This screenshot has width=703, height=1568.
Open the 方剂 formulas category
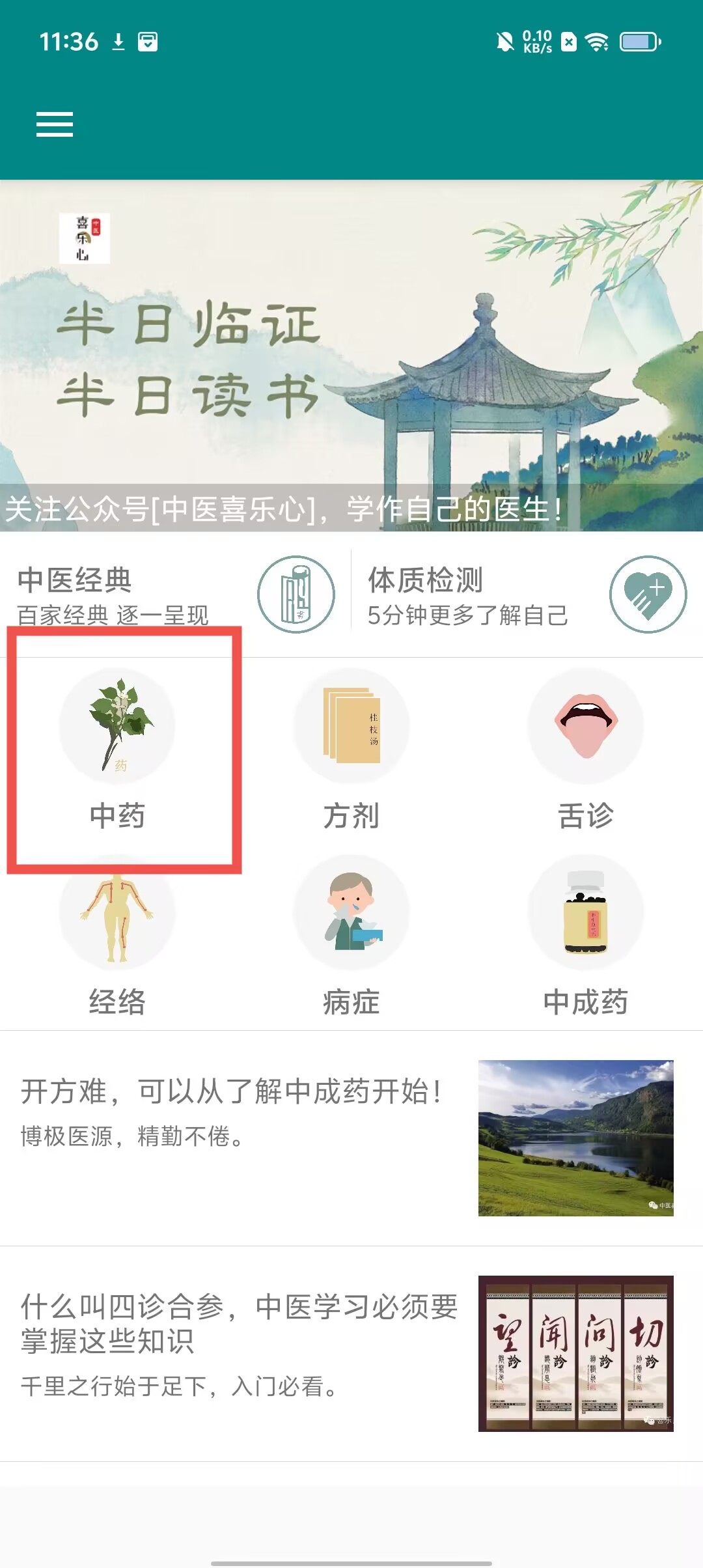(351, 749)
